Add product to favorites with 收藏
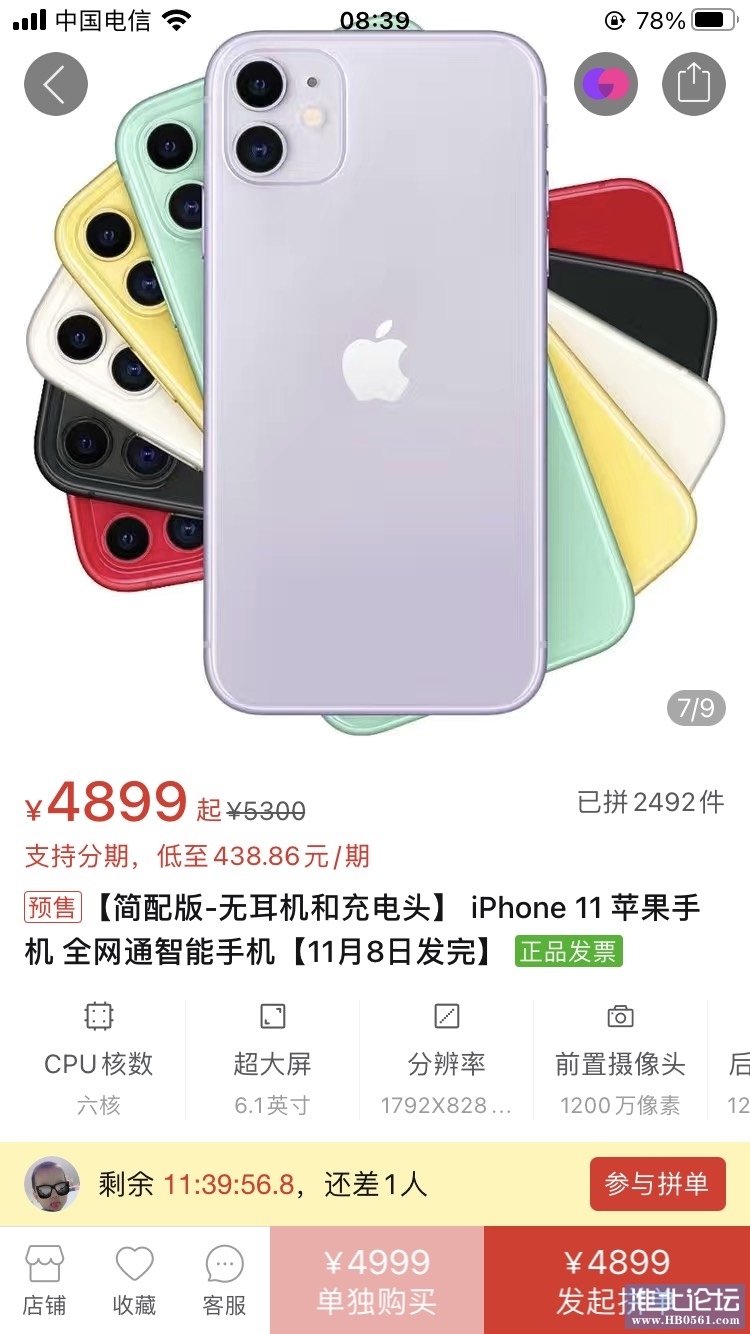Screen dimensions: 750x1334 [x=135, y=1280]
